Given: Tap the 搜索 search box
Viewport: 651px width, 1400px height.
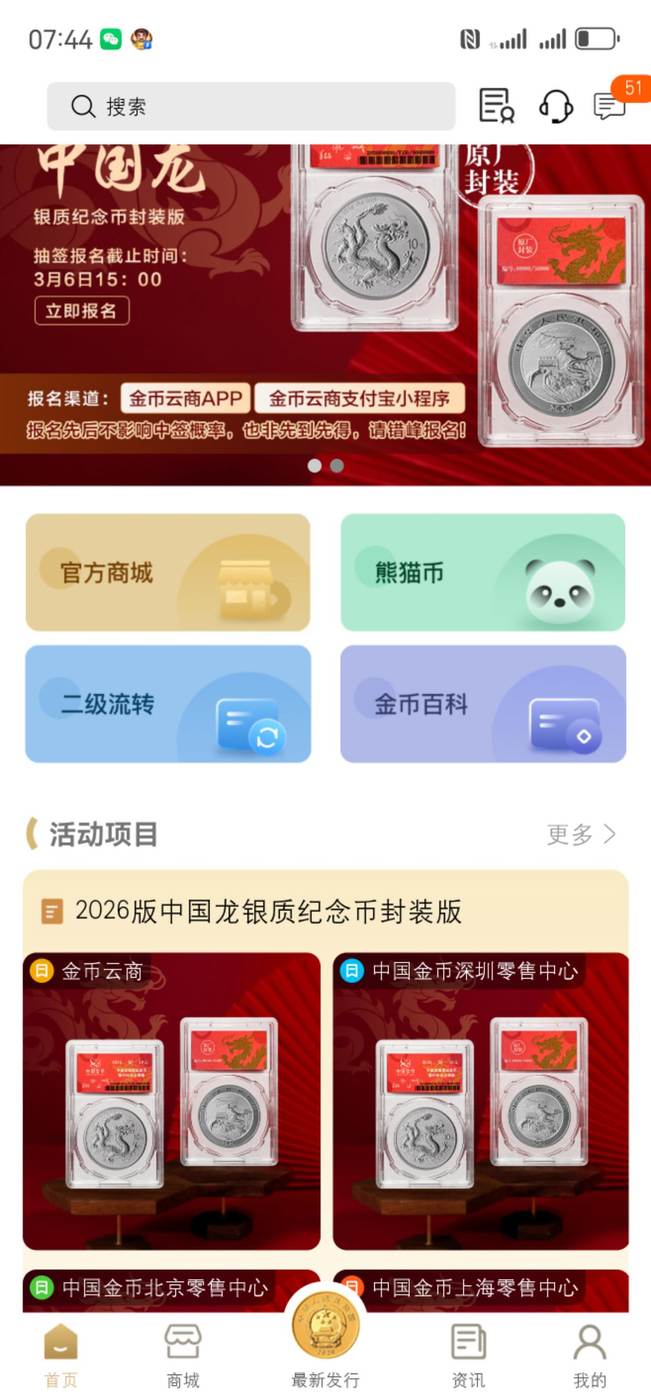Looking at the screenshot, I should click(x=250, y=106).
